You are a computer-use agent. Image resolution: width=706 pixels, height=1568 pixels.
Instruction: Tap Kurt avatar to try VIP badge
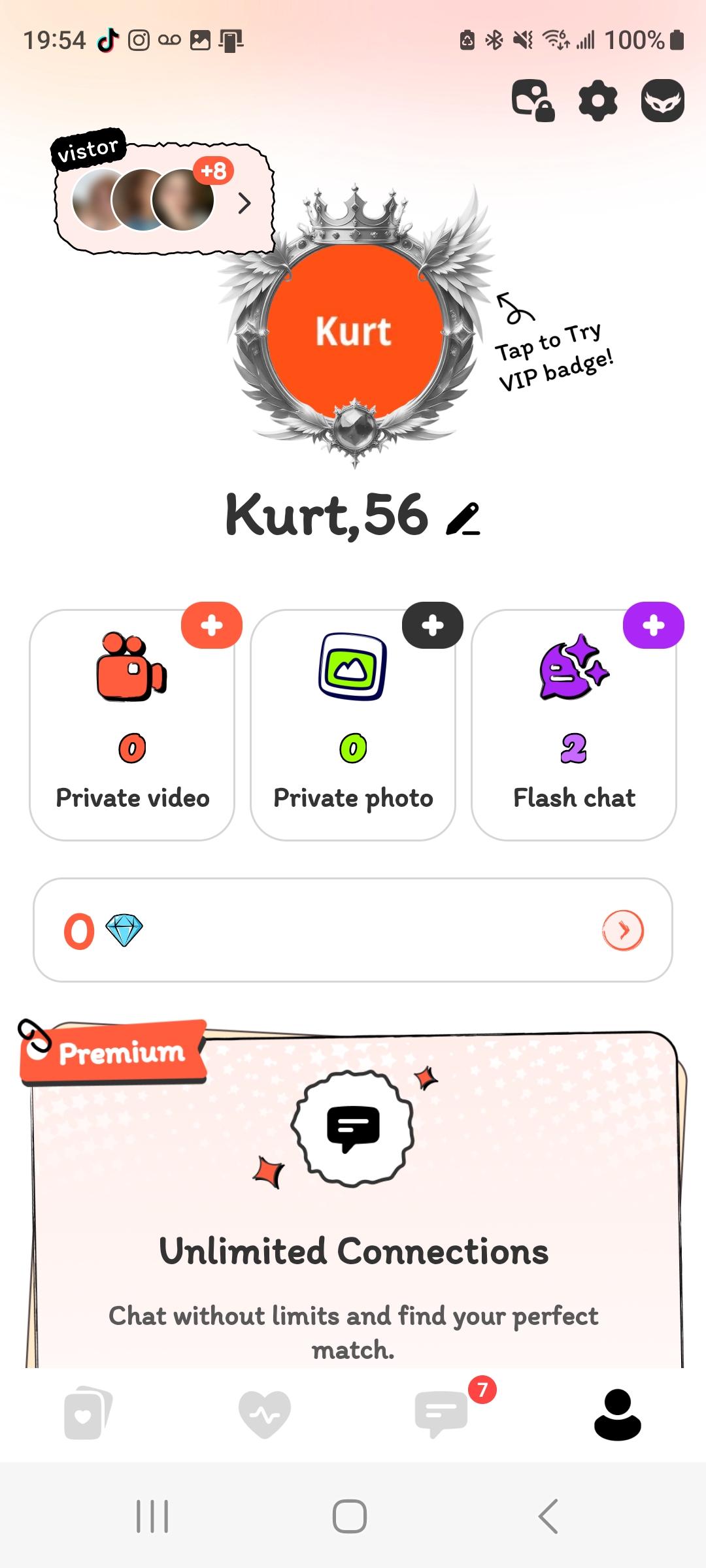[x=354, y=331]
